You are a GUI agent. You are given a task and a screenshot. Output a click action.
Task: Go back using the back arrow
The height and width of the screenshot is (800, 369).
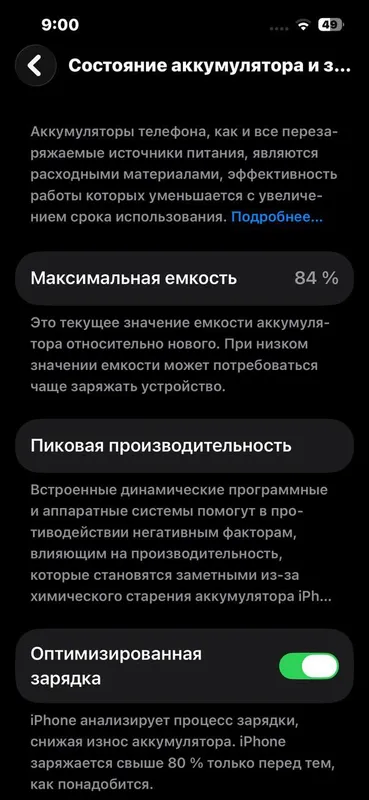point(35,65)
